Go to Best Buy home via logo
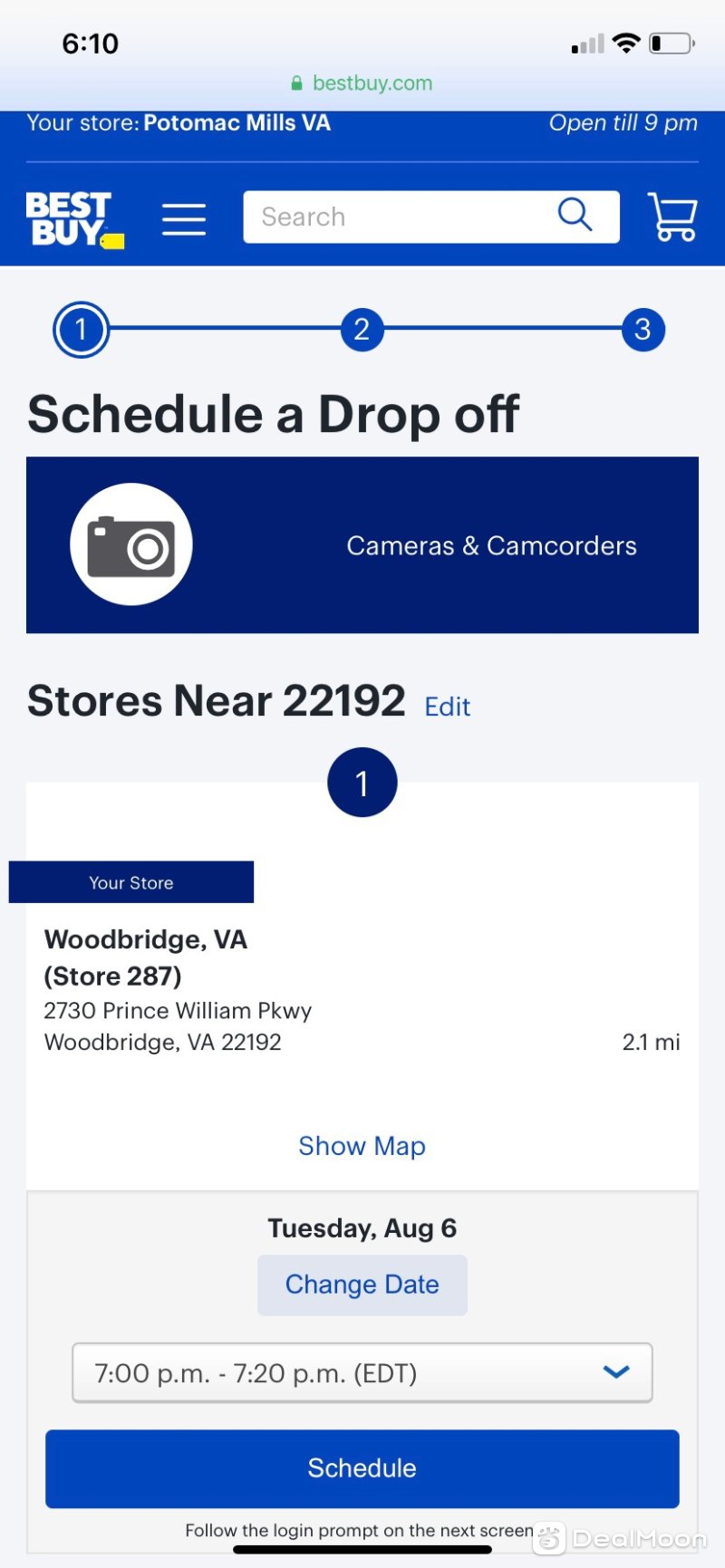Screen dimensions: 725x1568 tap(72, 219)
